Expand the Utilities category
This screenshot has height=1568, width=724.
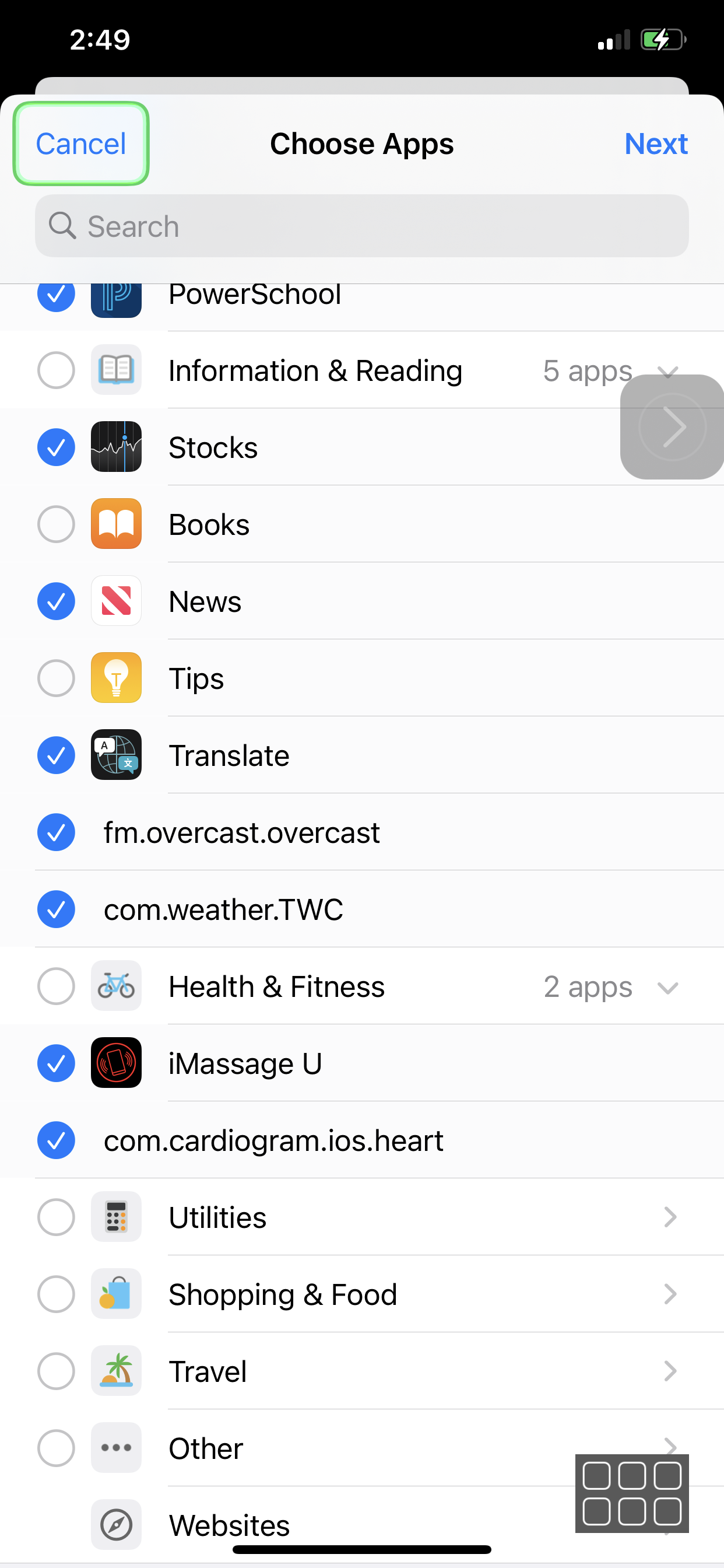[x=669, y=1217]
